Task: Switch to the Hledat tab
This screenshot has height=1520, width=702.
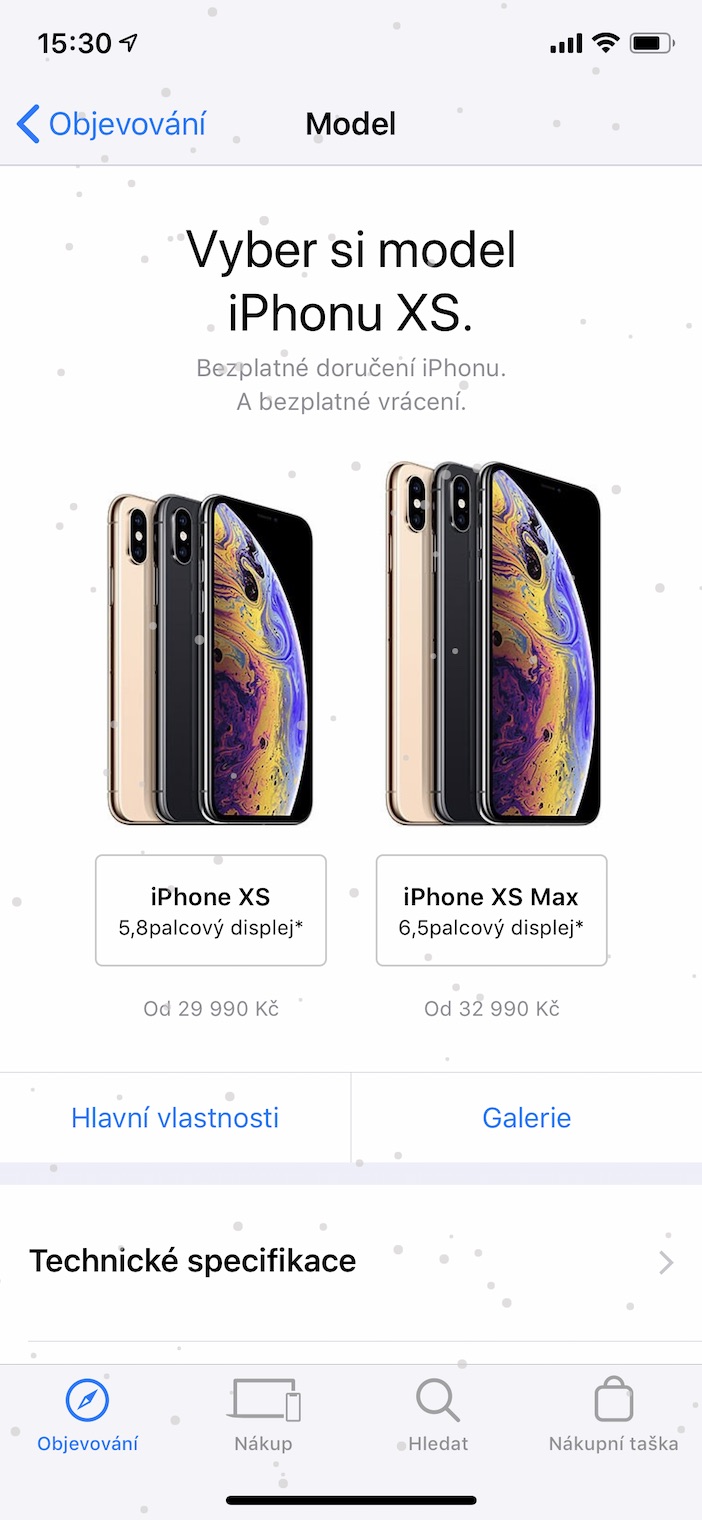Action: tap(438, 1415)
